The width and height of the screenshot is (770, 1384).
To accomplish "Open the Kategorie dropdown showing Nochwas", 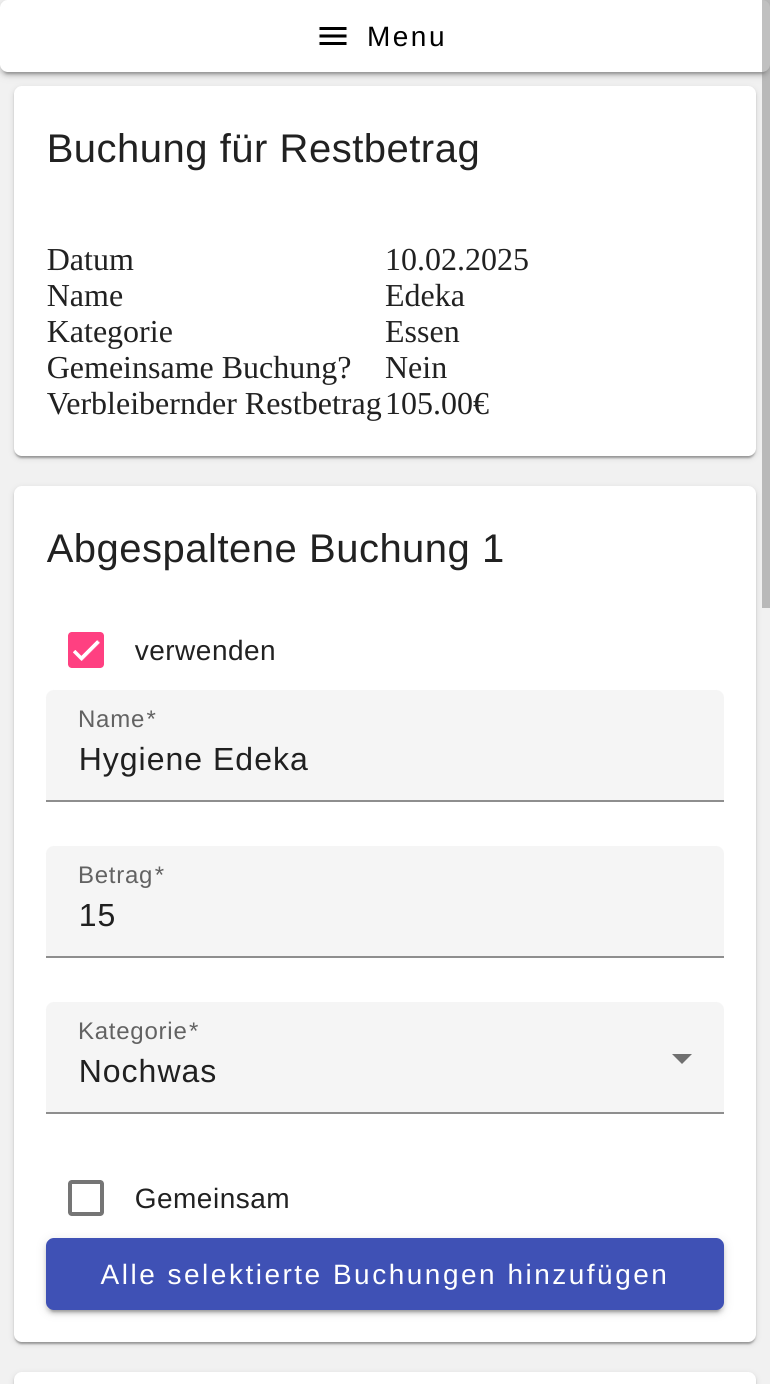I will click(384, 1058).
